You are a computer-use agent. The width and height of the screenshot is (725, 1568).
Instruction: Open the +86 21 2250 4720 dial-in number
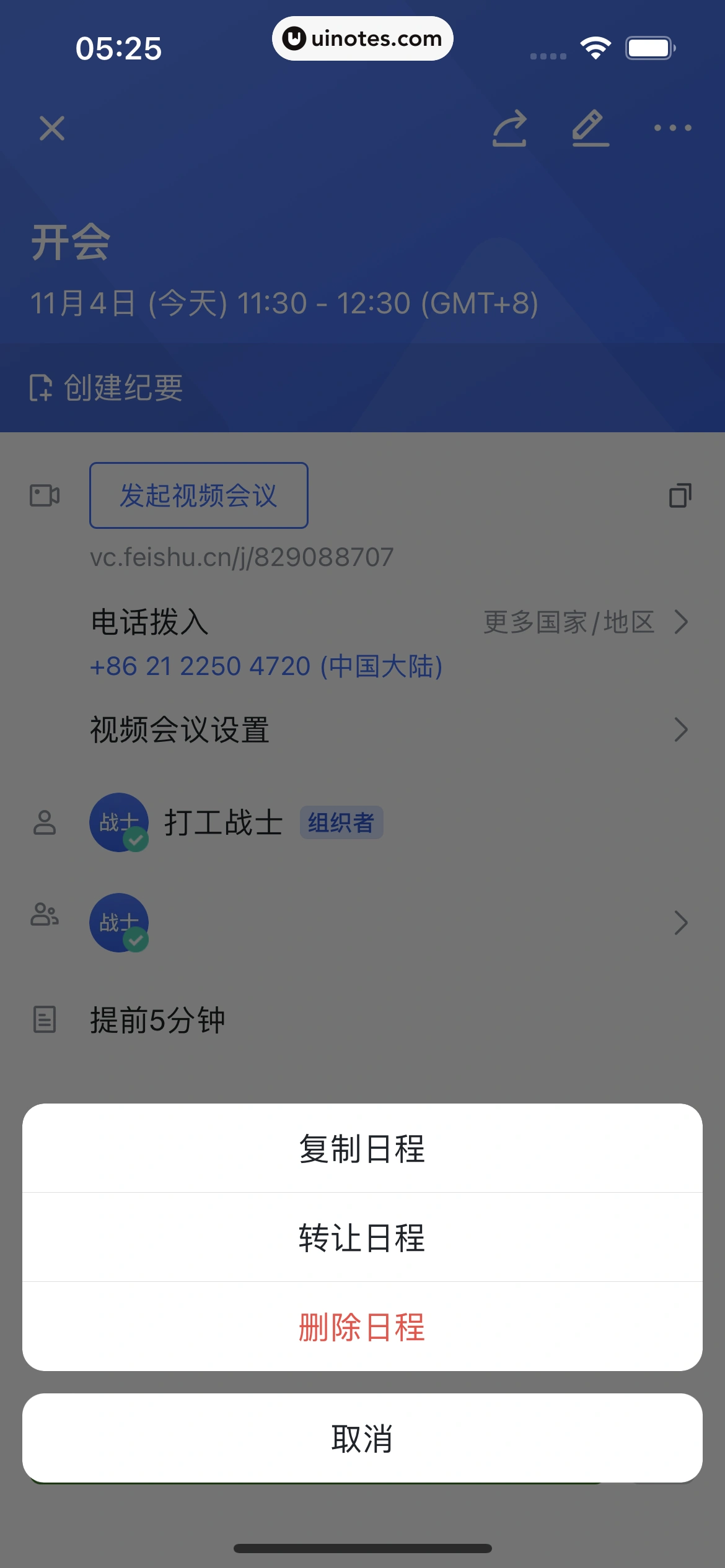(x=266, y=666)
